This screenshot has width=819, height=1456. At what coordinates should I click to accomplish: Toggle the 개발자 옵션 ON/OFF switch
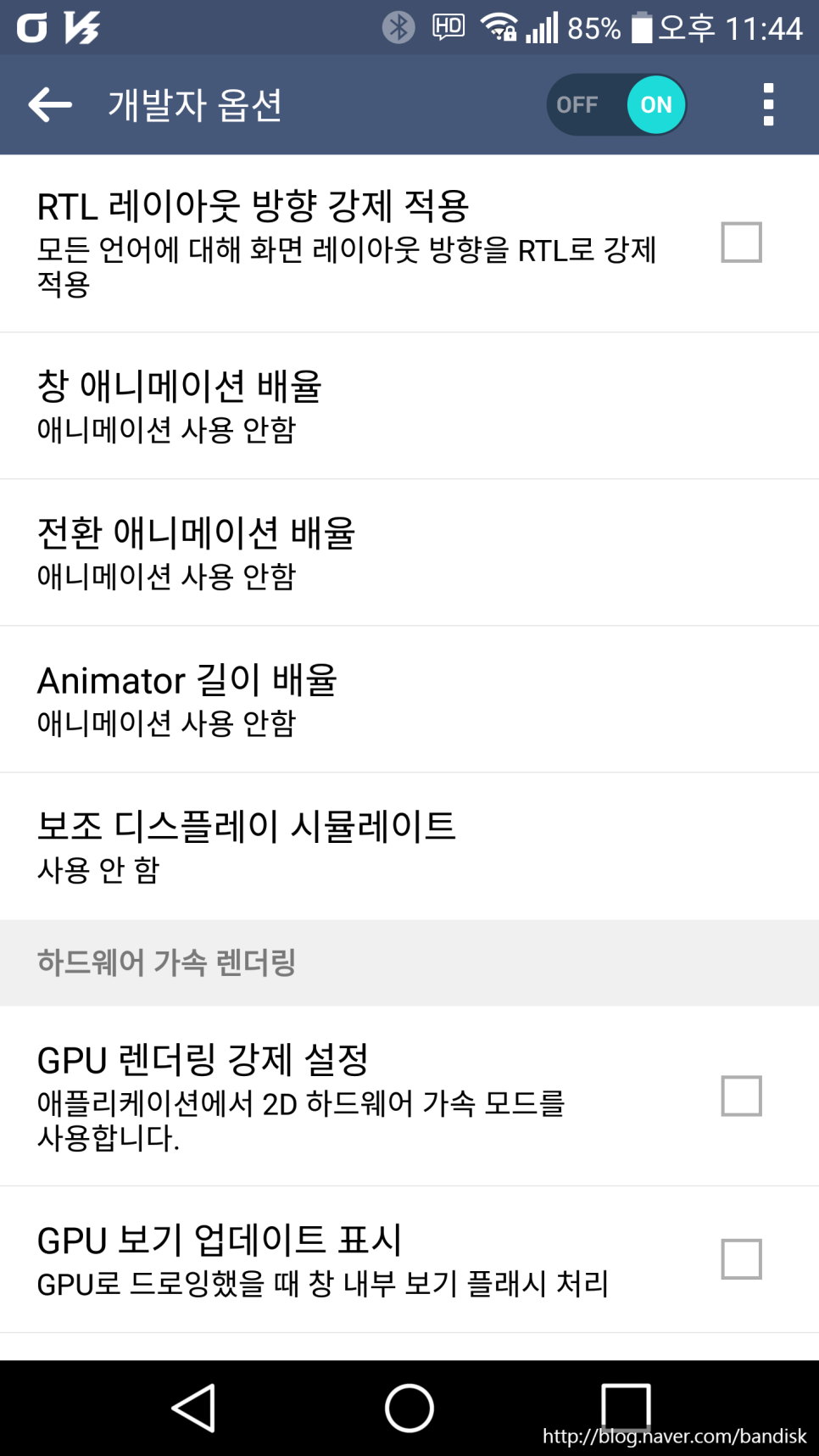coord(616,105)
